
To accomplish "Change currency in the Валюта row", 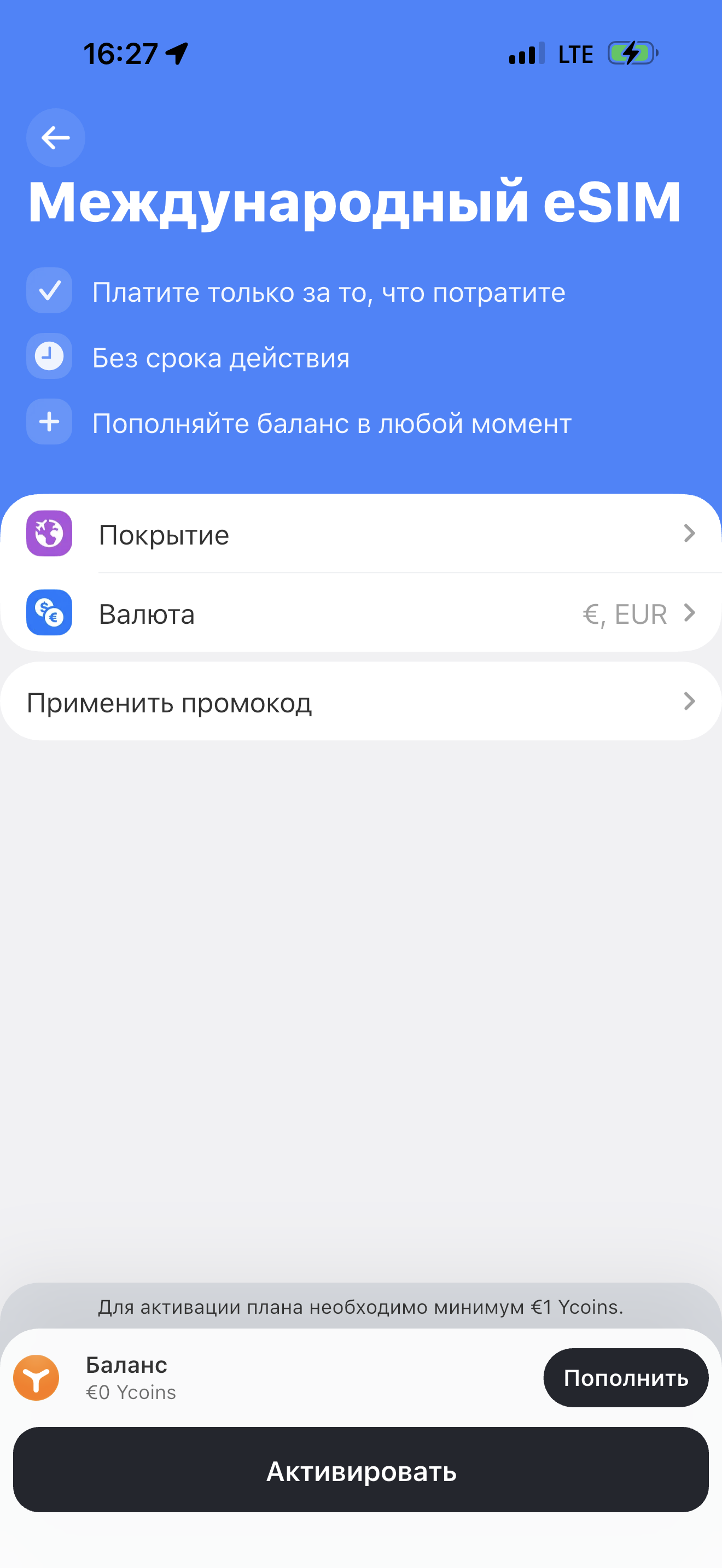I will (360, 613).
